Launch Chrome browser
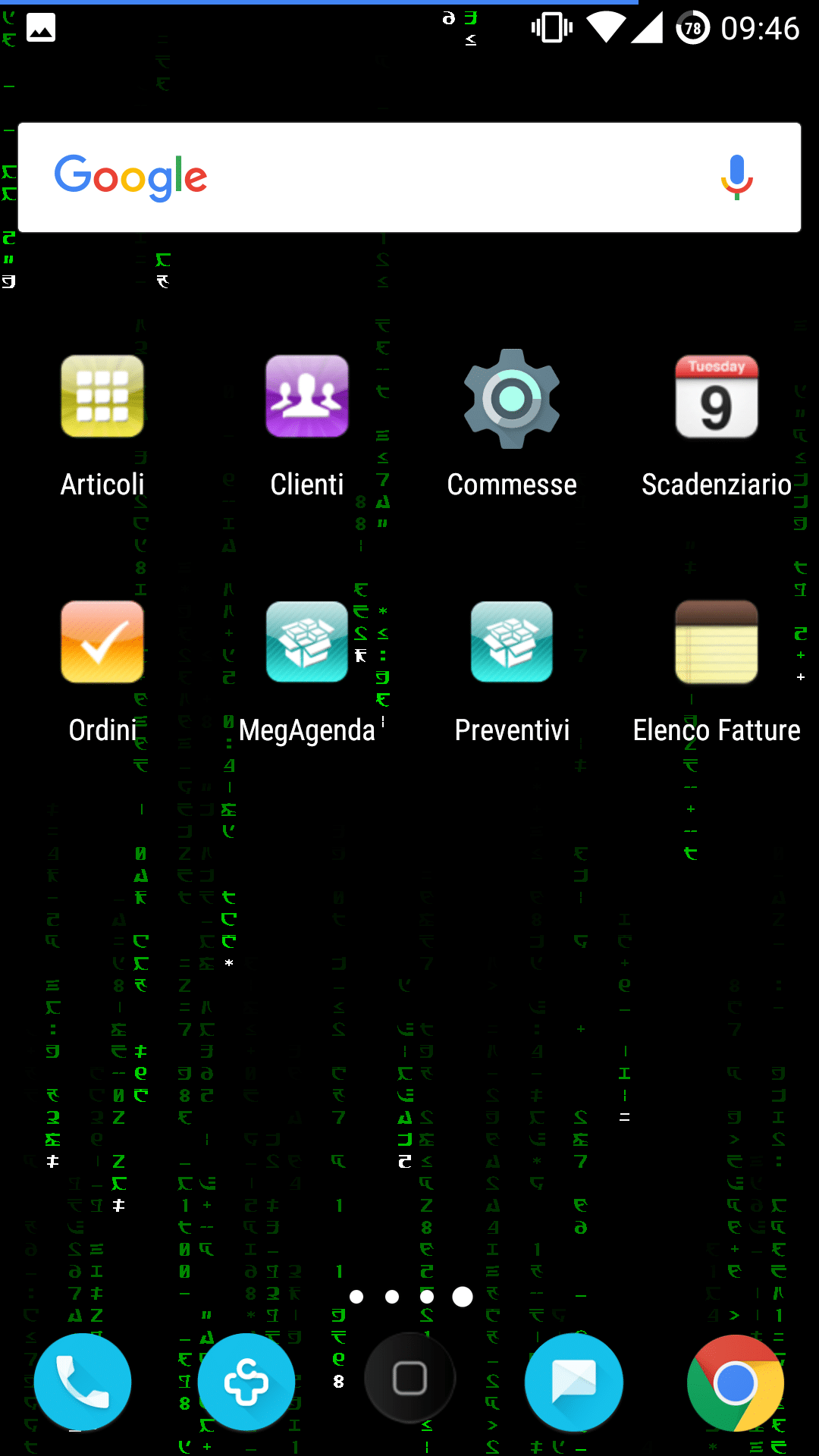Image resolution: width=819 pixels, height=1456 pixels. click(x=736, y=1383)
